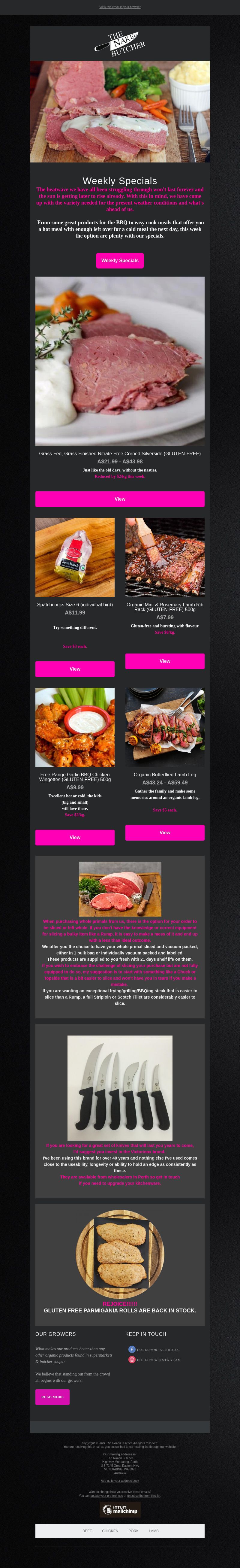Go to the Beef category
The height and width of the screenshot is (1568, 240).
(x=87, y=1530)
